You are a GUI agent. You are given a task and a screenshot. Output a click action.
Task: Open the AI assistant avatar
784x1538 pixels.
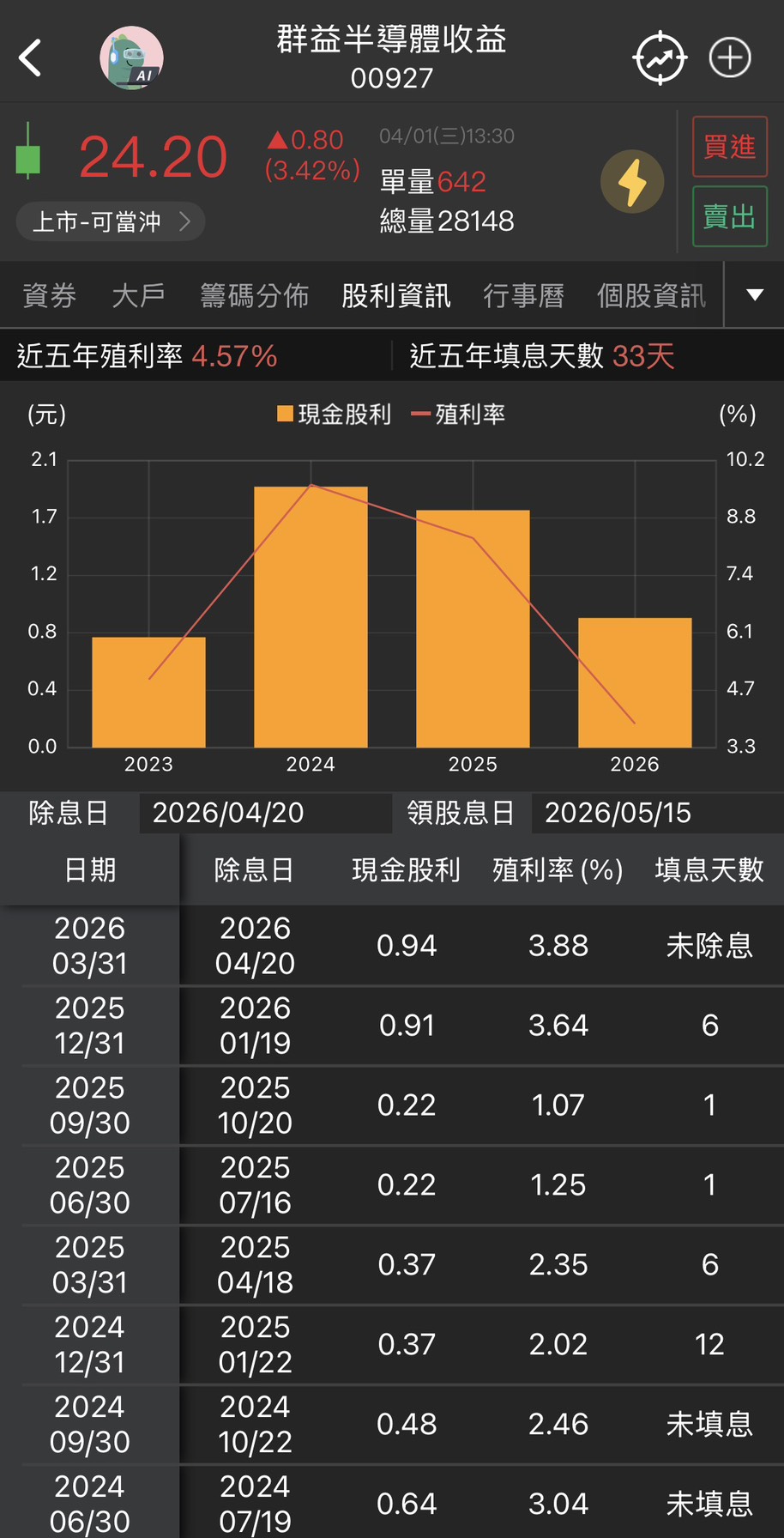132,58
